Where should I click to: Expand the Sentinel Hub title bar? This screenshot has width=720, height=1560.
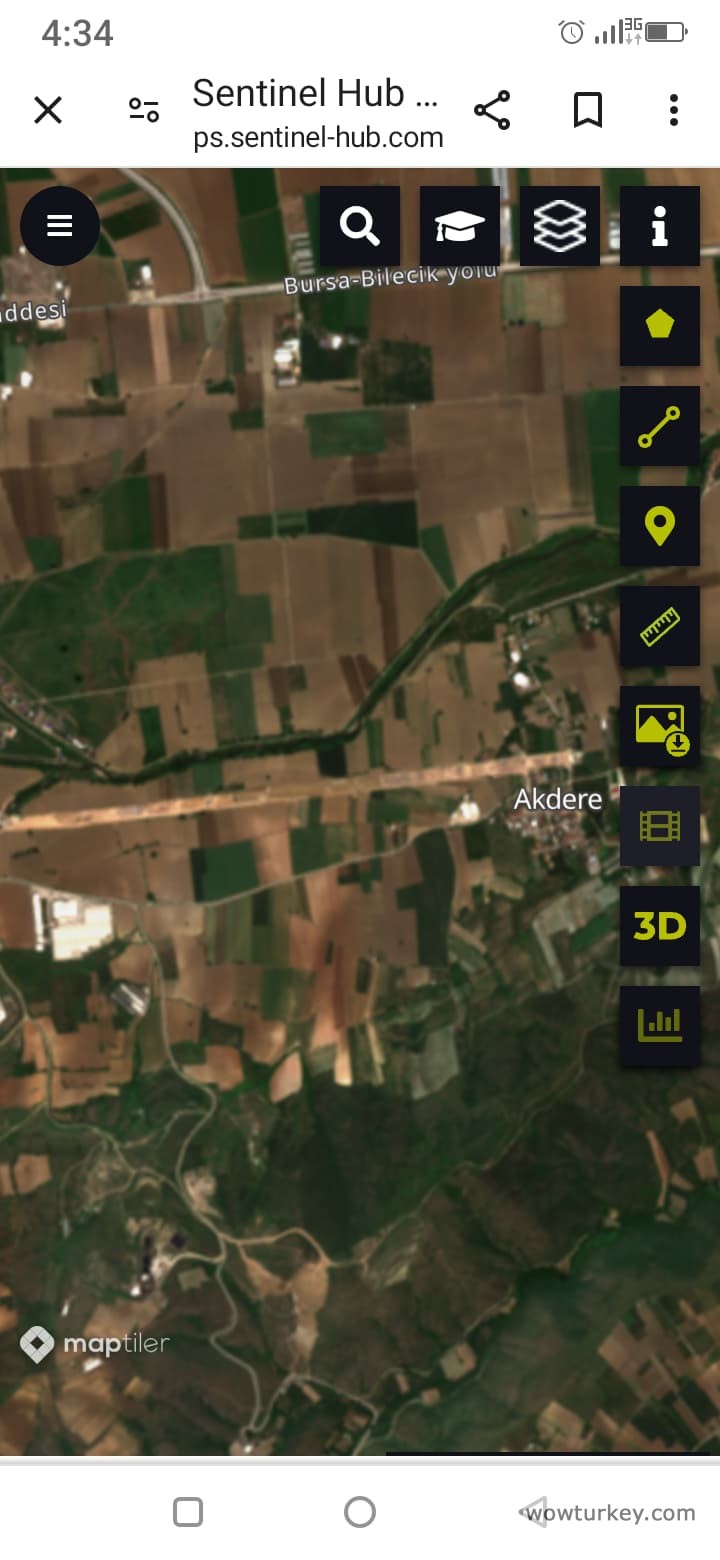[x=318, y=110]
